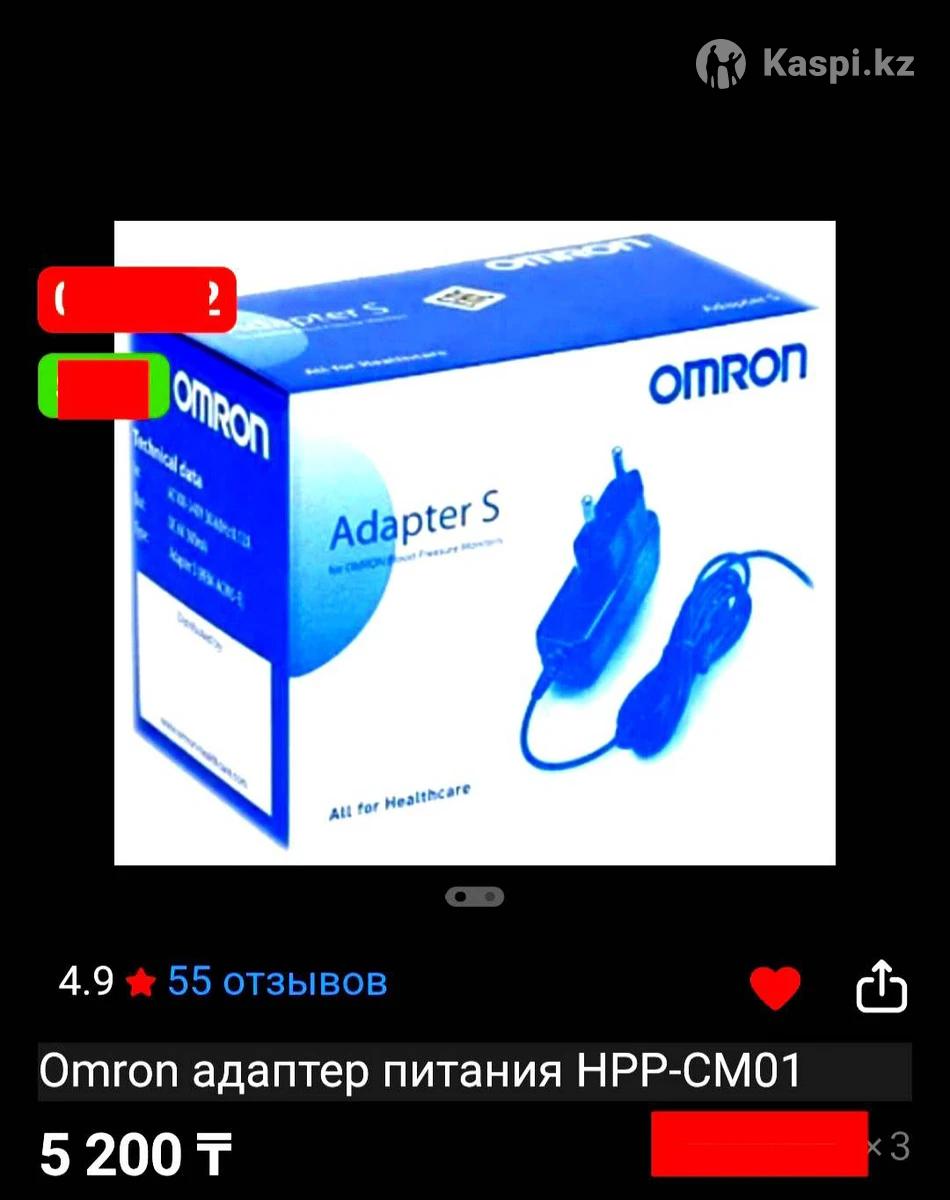Share this Omron adapter listing
This screenshot has width=950, height=1200.
coord(882,987)
